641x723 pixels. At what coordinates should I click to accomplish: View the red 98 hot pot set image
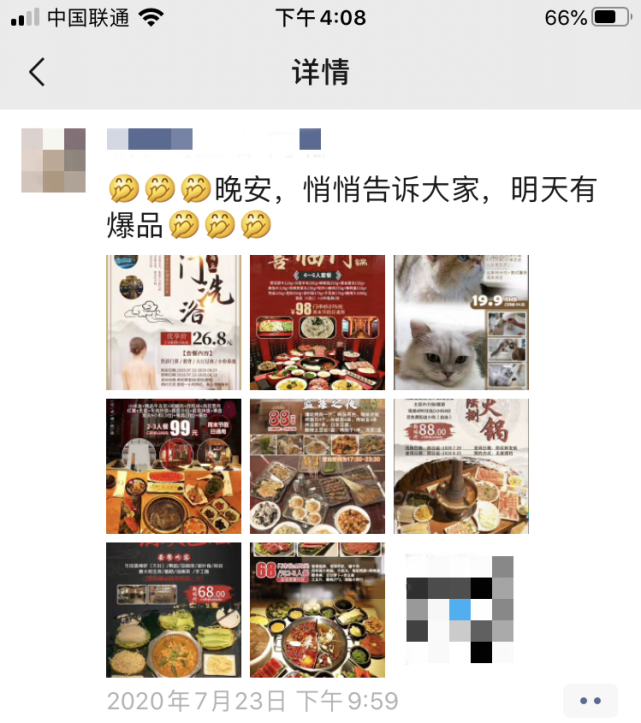point(317,322)
